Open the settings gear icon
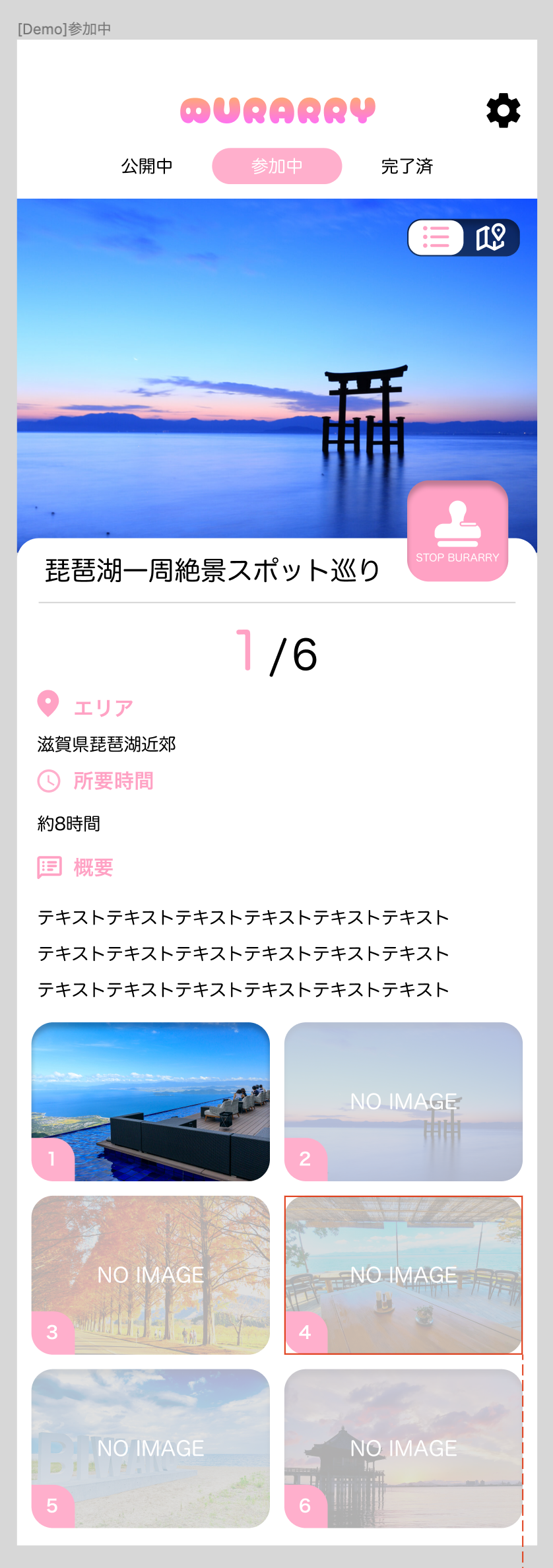 pos(503,111)
